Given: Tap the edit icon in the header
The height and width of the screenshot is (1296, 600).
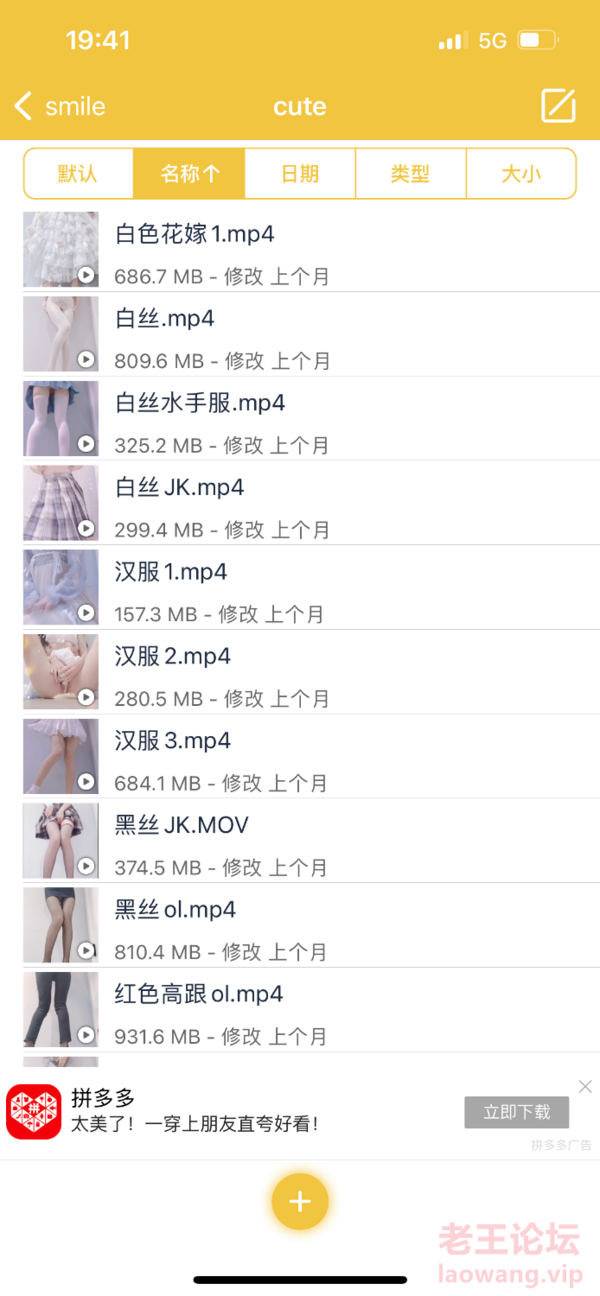Looking at the screenshot, I should tap(558, 106).
